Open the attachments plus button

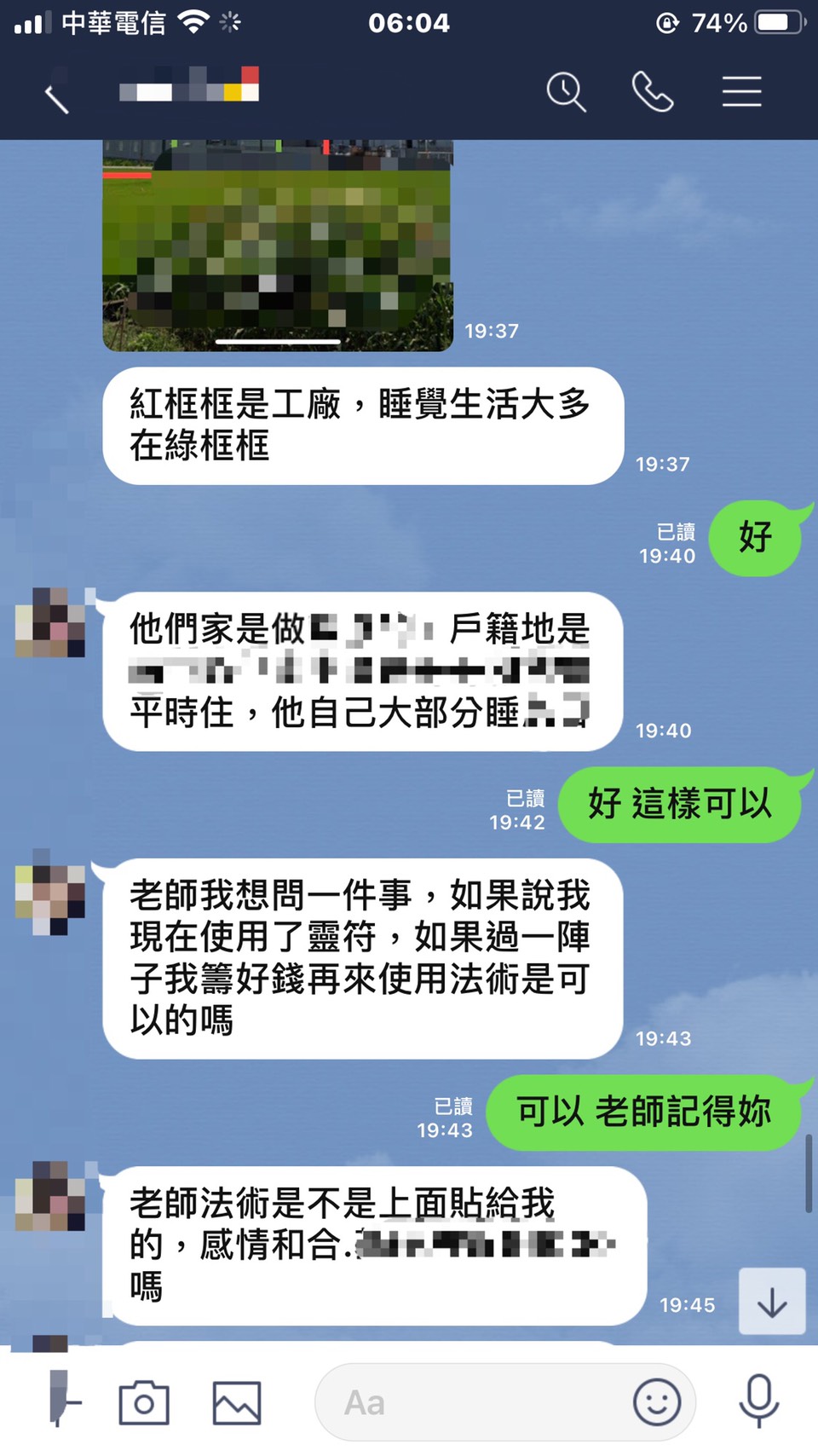click(x=63, y=1401)
